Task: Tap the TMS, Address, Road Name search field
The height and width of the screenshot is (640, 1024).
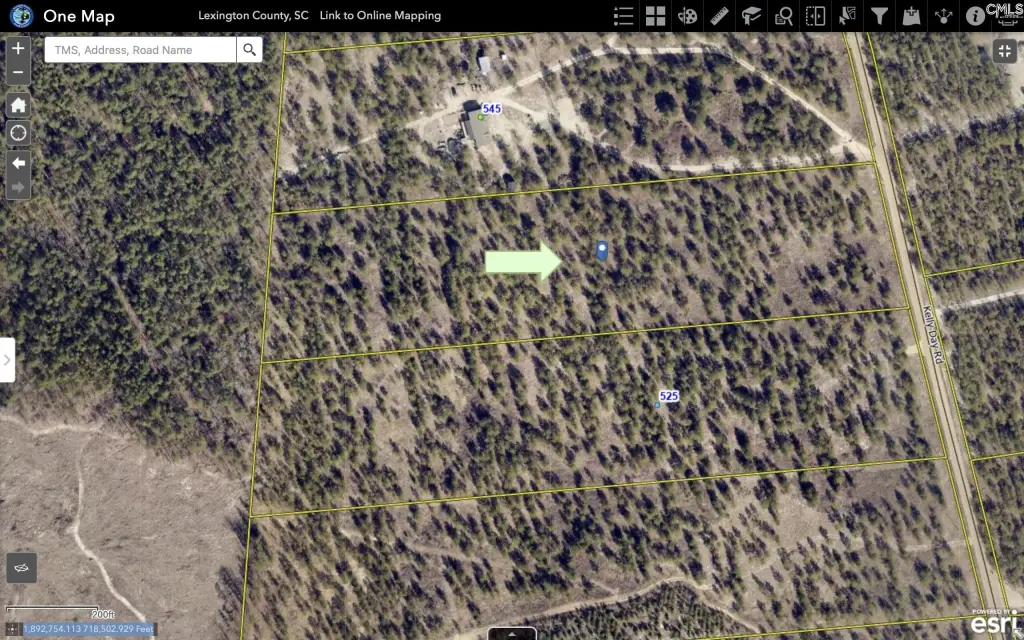Action: (x=140, y=49)
